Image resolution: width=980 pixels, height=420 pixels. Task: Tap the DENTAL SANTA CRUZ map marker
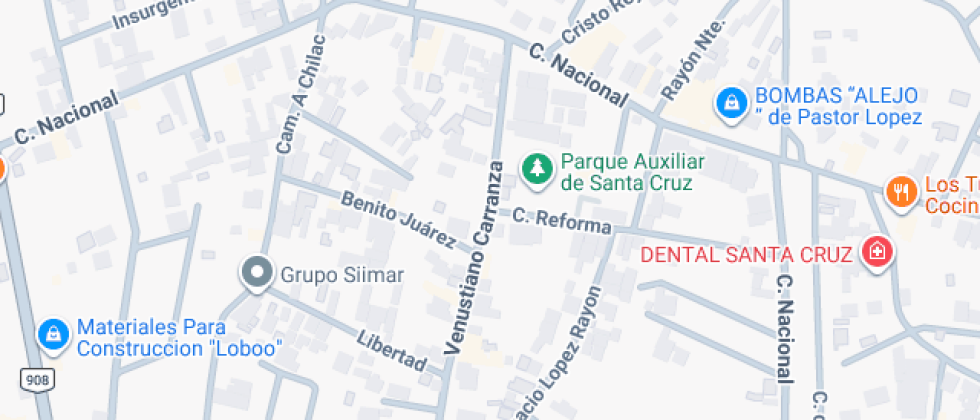click(878, 253)
